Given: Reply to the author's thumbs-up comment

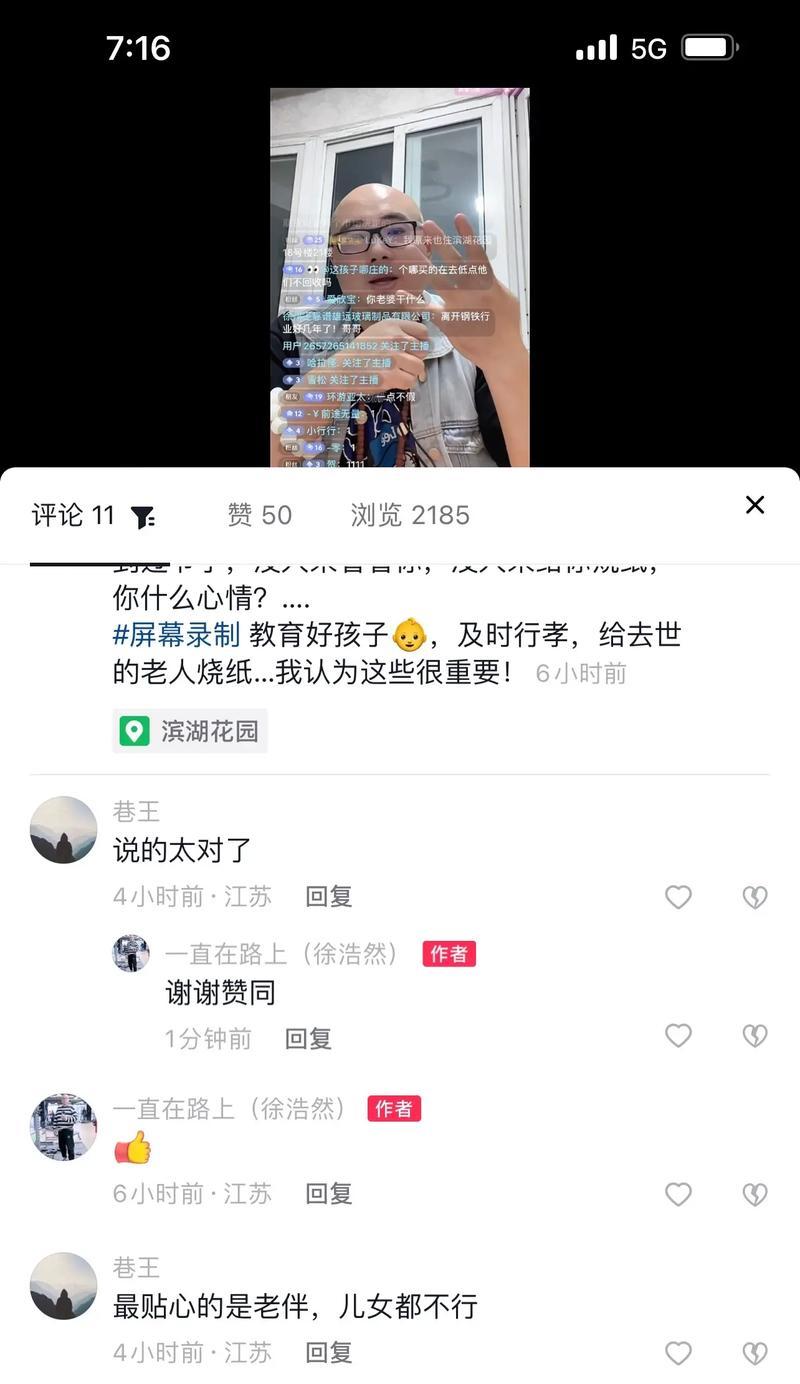Looking at the screenshot, I should coord(329,1193).
